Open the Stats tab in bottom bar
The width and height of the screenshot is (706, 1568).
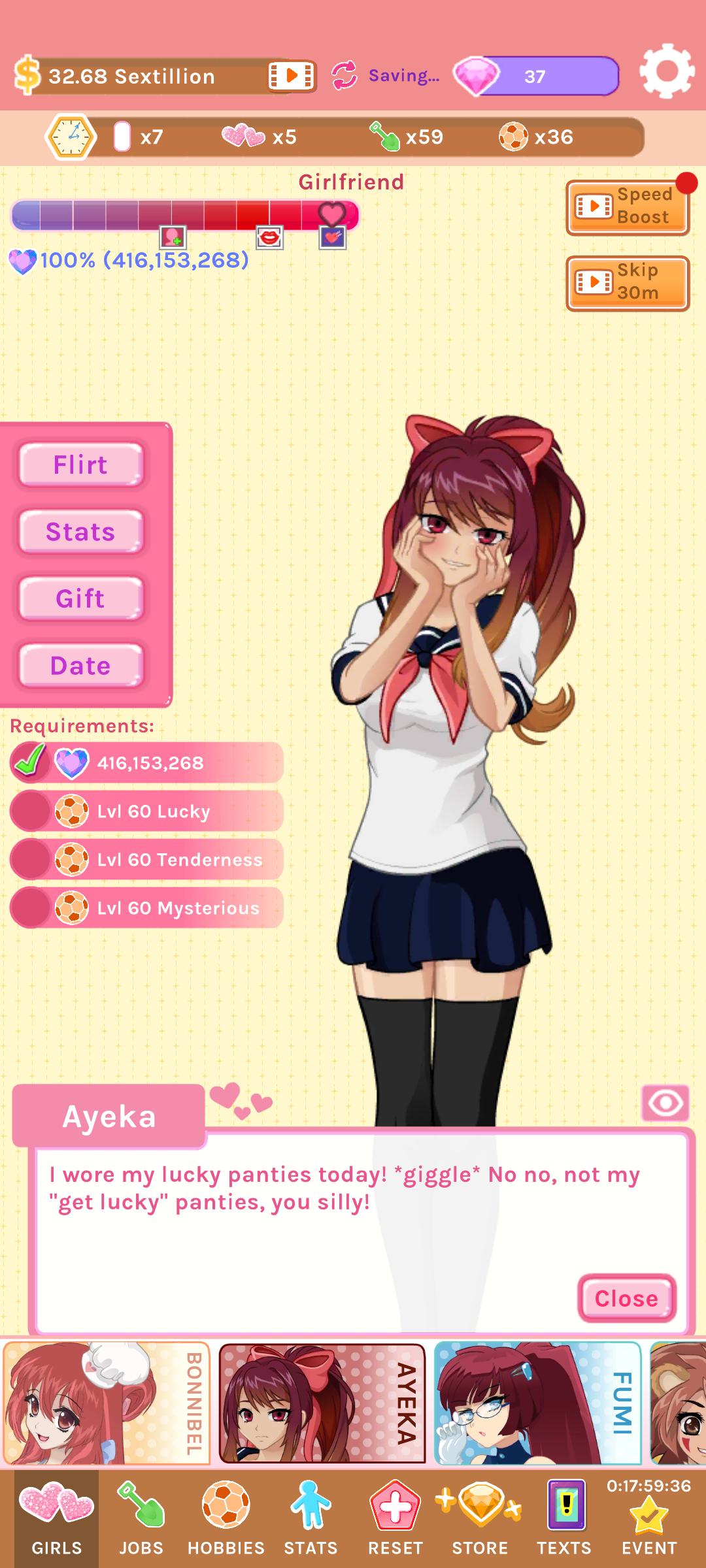(311, 1518)
